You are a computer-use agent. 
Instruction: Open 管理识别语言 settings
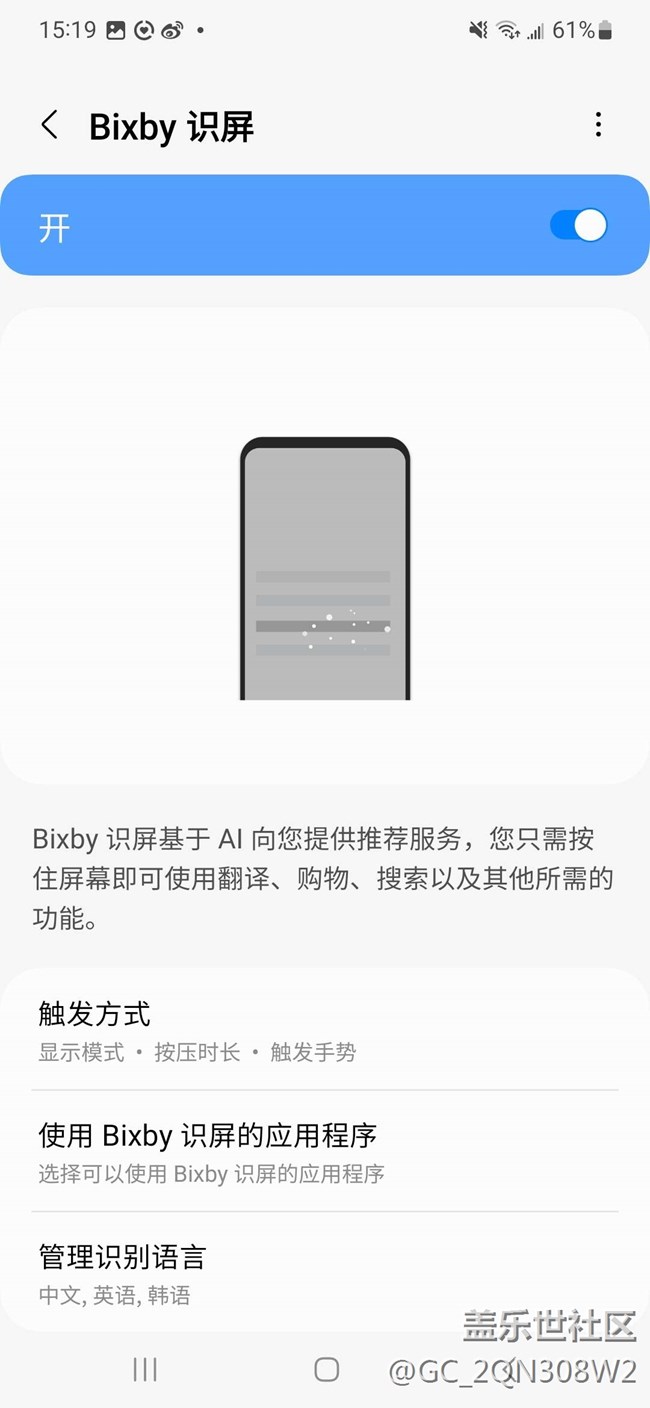click(x=325, y=1273)
